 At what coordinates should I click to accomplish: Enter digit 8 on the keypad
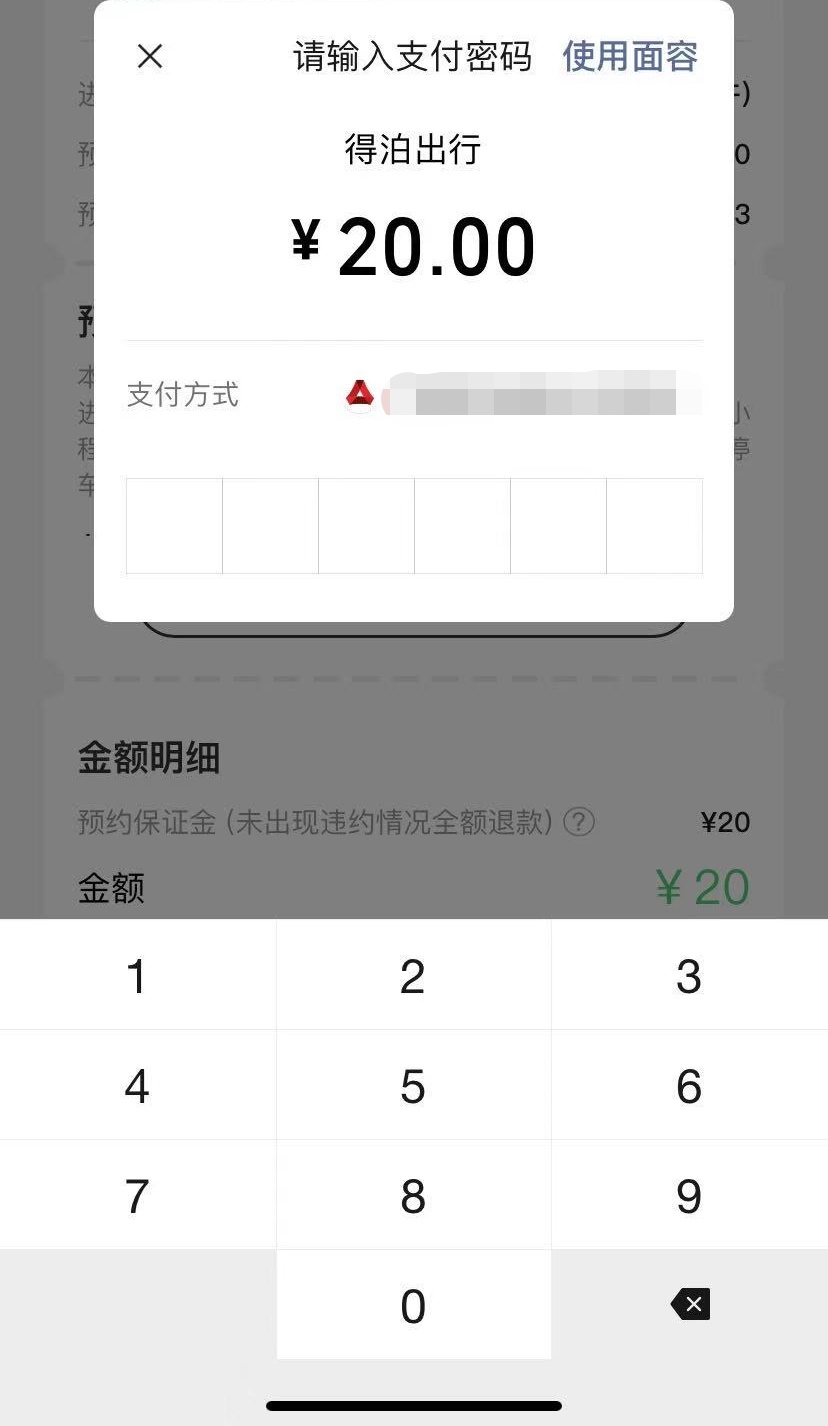point(413,1196)
